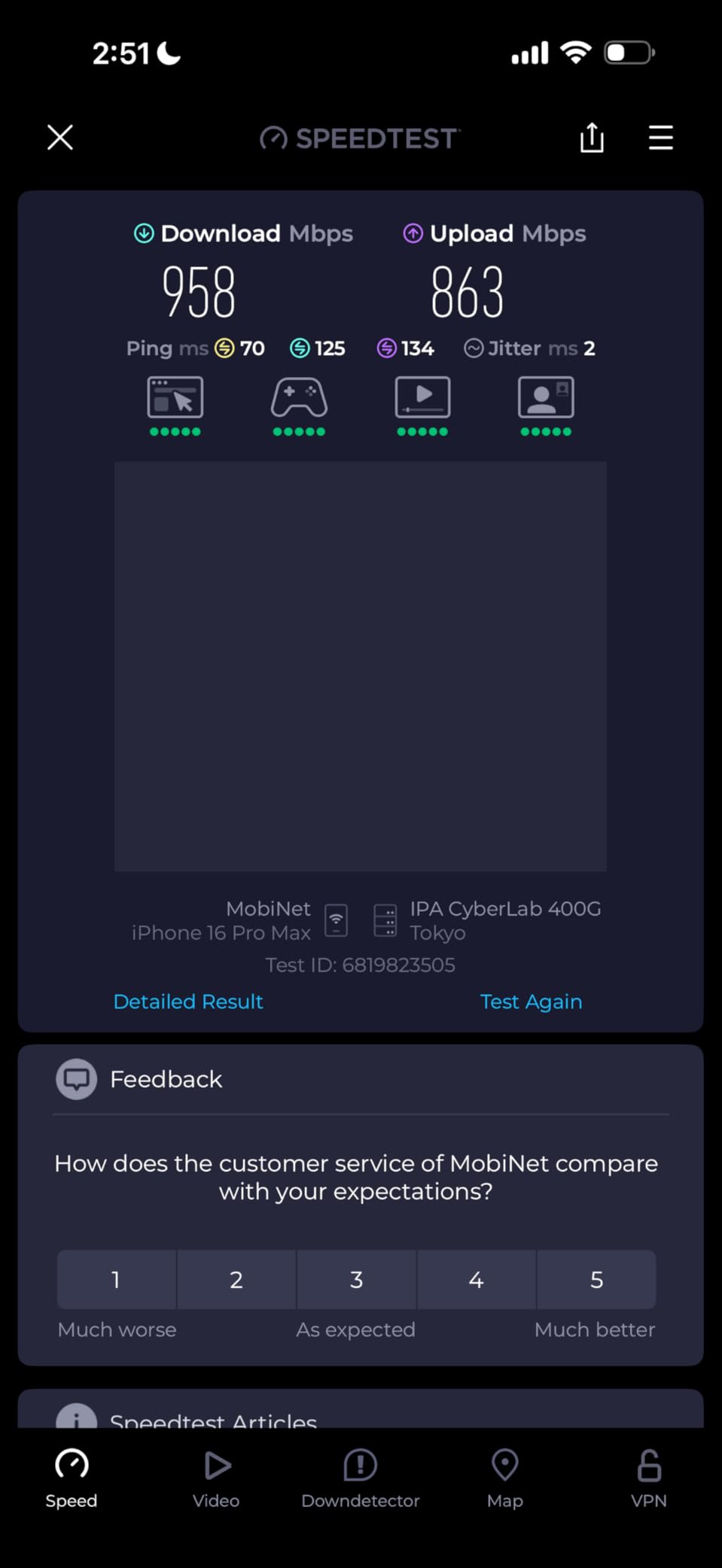Share the speed test result
The height and width of the screenshot is (1568, 722).
(592, 138)
